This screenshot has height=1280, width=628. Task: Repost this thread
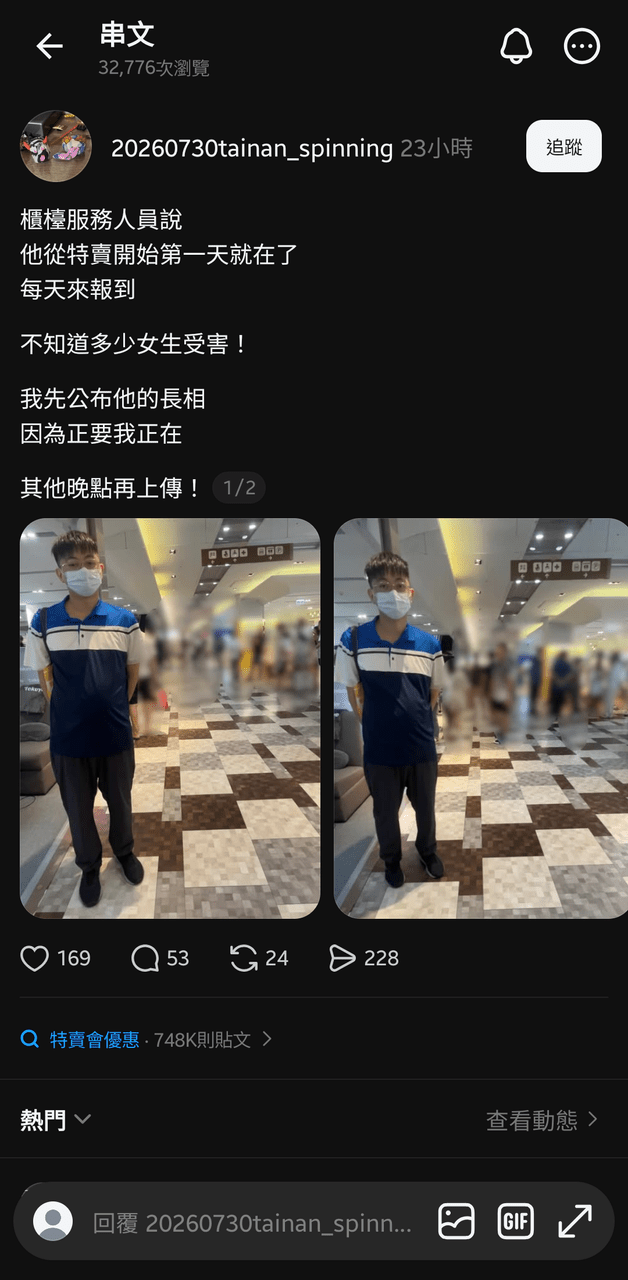coord(259,958)
